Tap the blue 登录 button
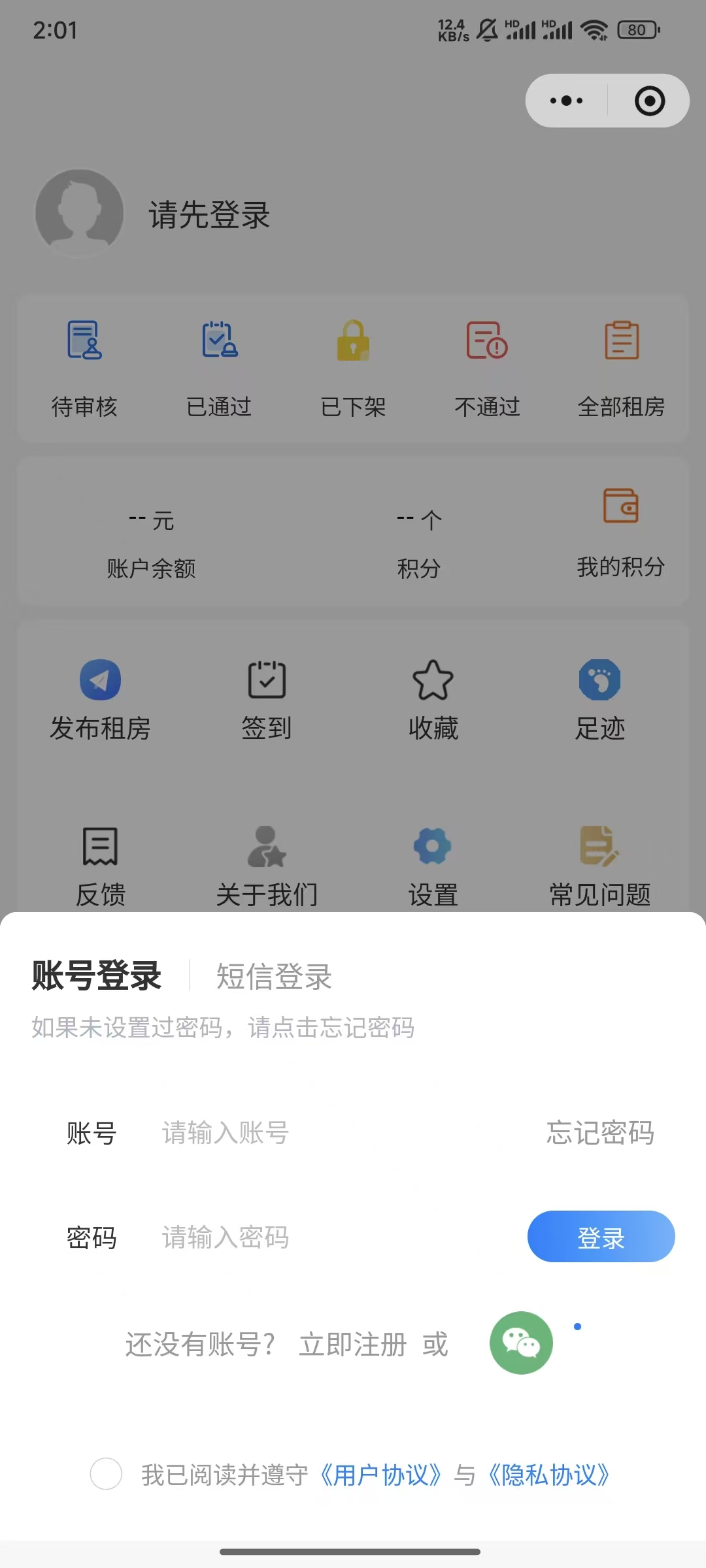 tap(601, 1237)
